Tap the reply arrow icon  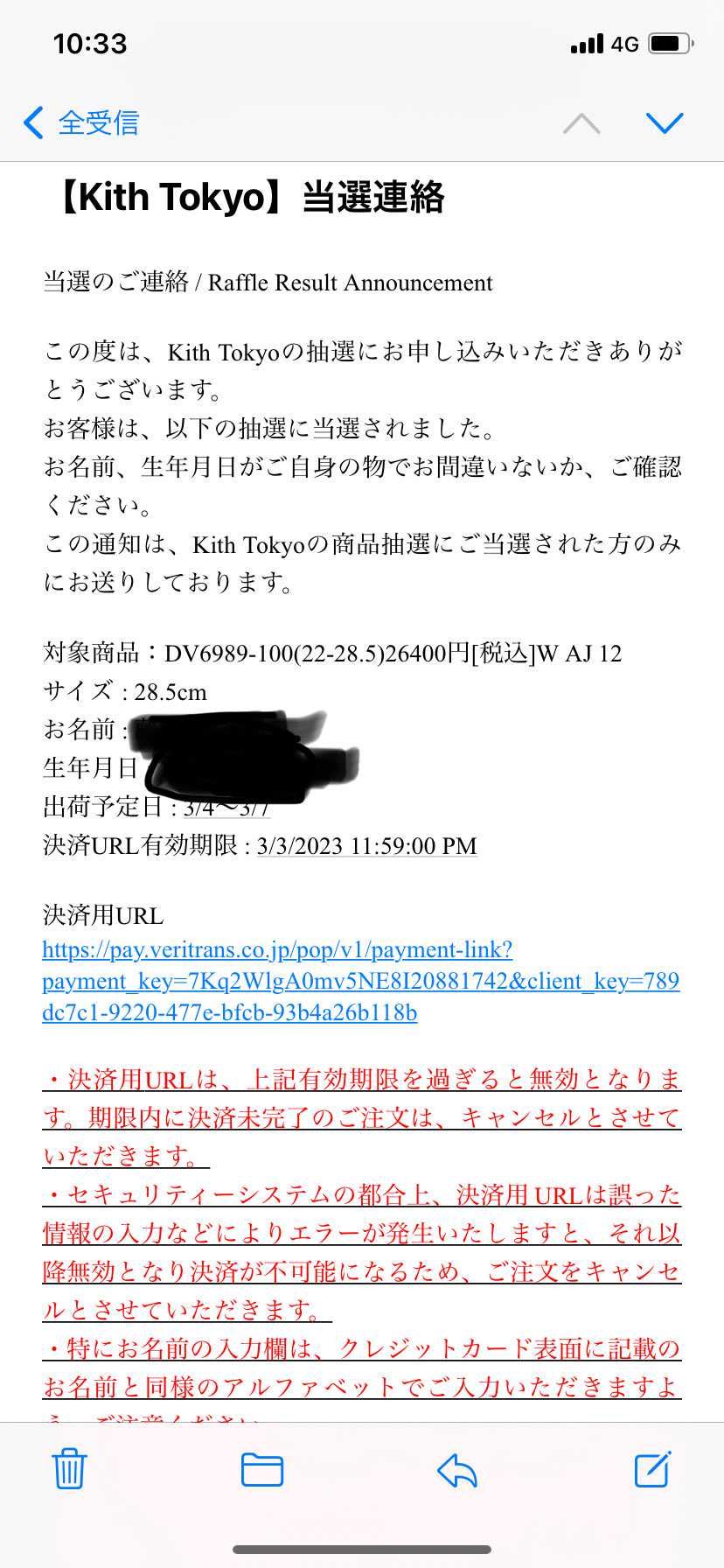click(457, 1470)
